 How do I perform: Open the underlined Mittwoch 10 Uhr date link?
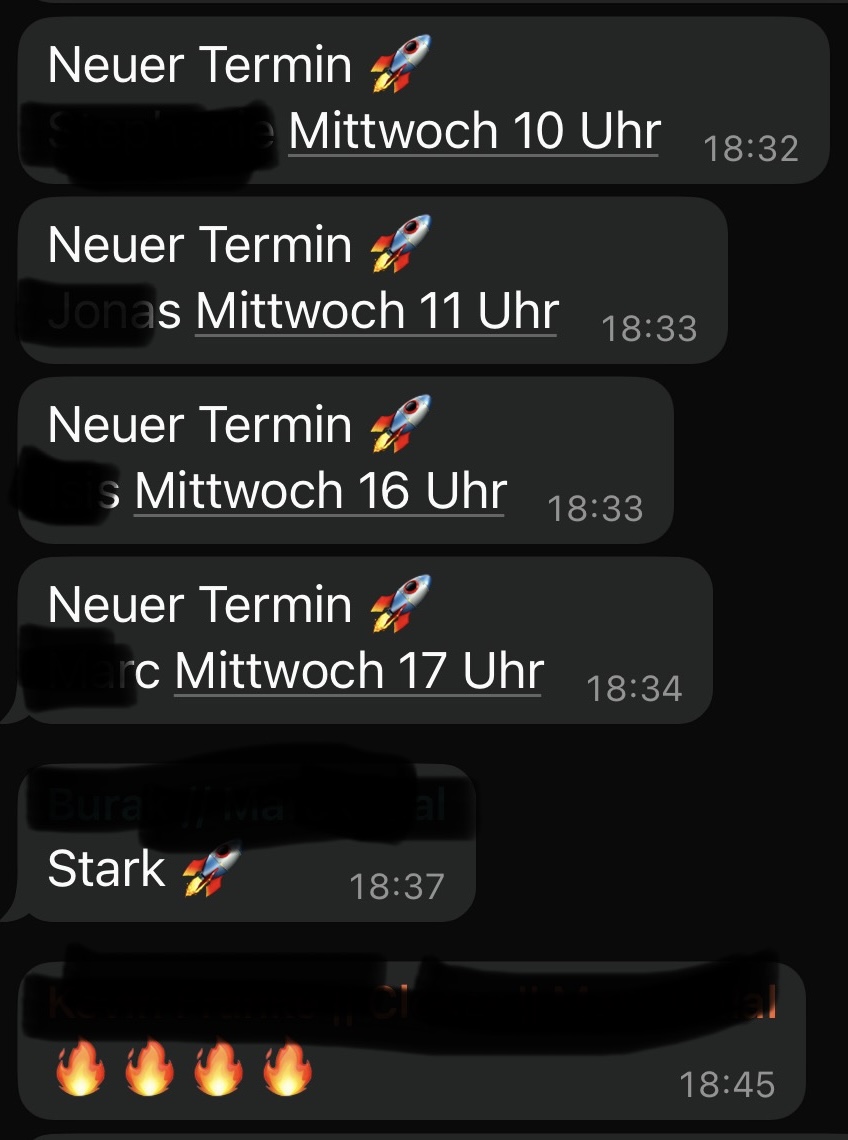coord(474,132)
